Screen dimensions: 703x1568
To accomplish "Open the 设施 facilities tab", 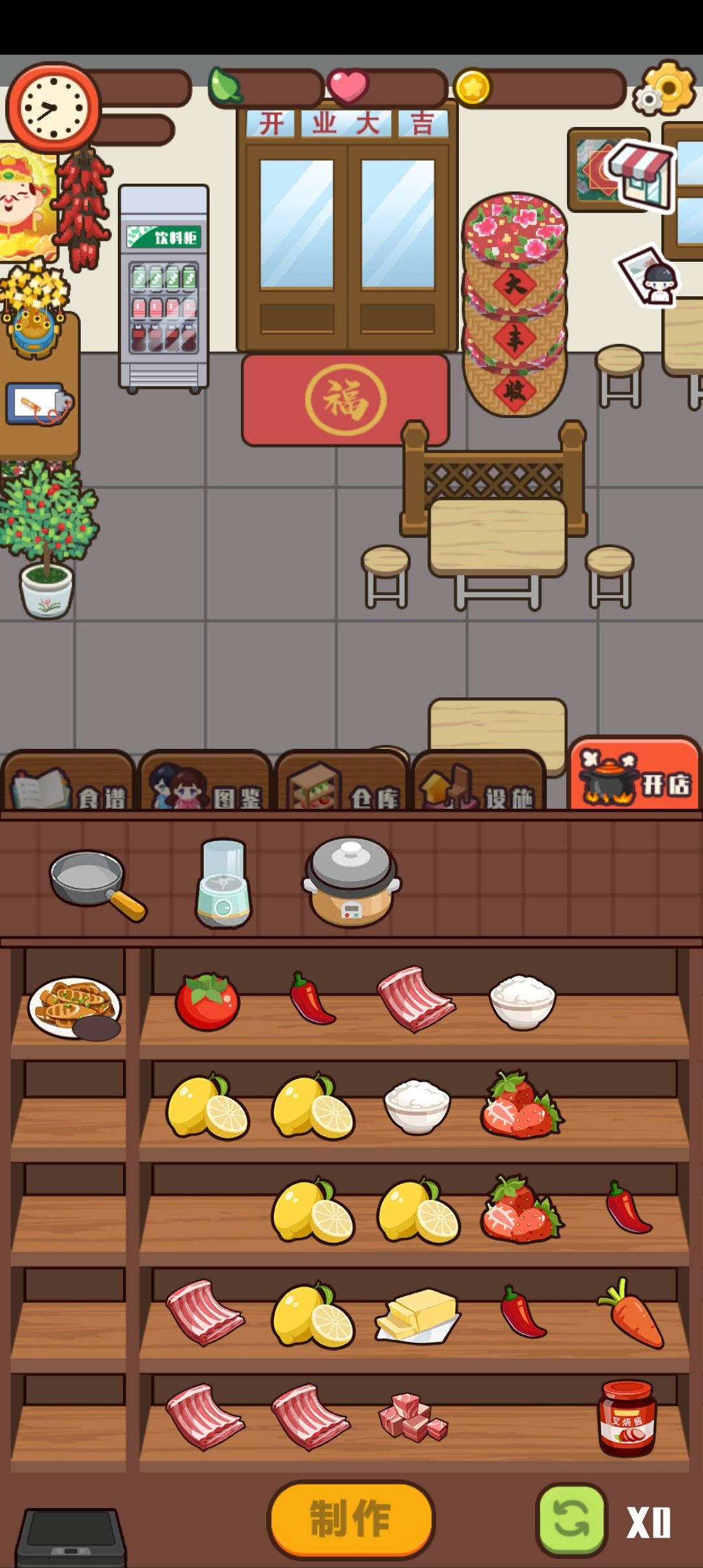I will point(478,781).
